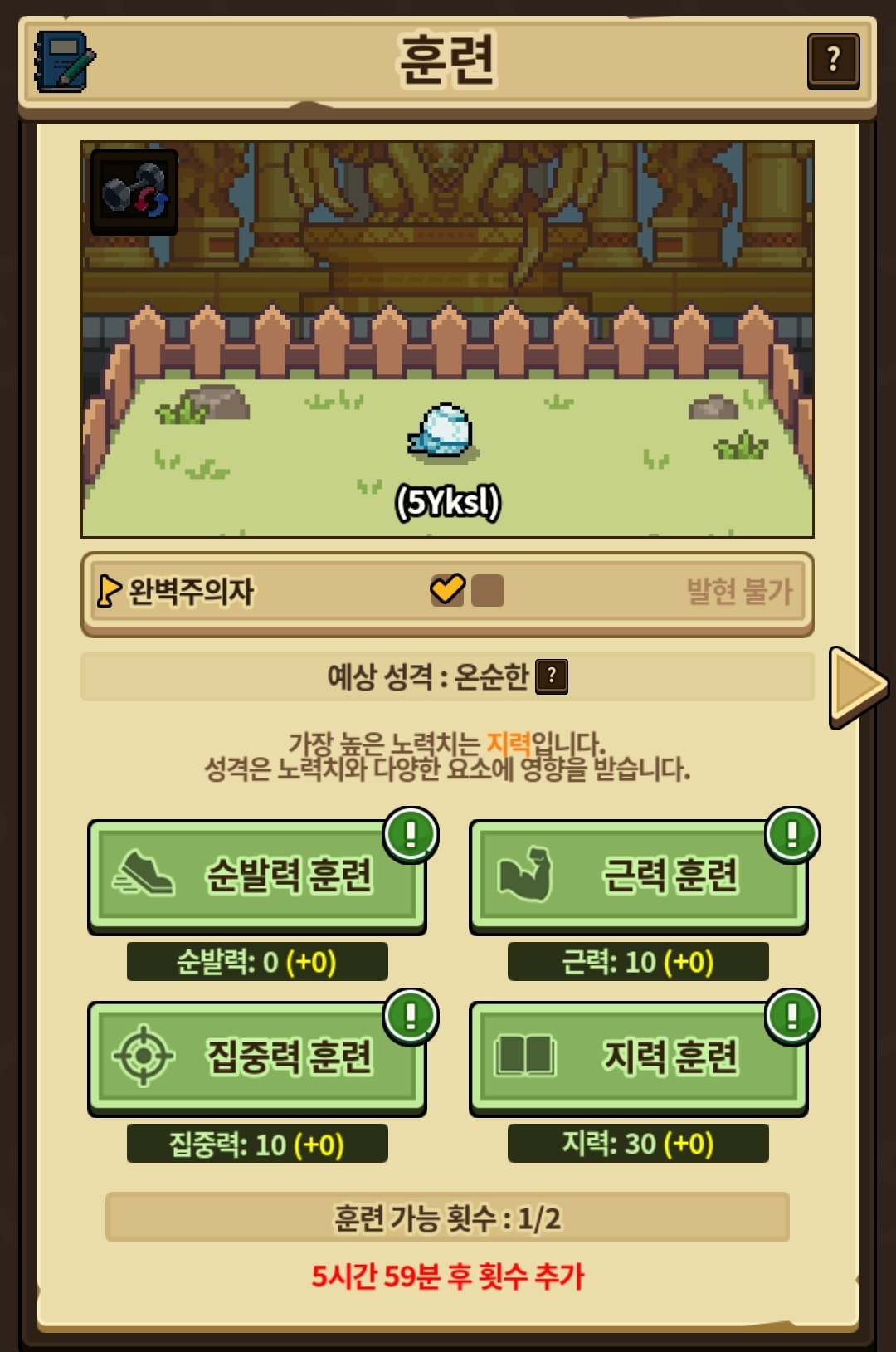Start 근력 훈련 (strength training)
Viewport: 896px width, 1352px height.
tap(638, 876)
